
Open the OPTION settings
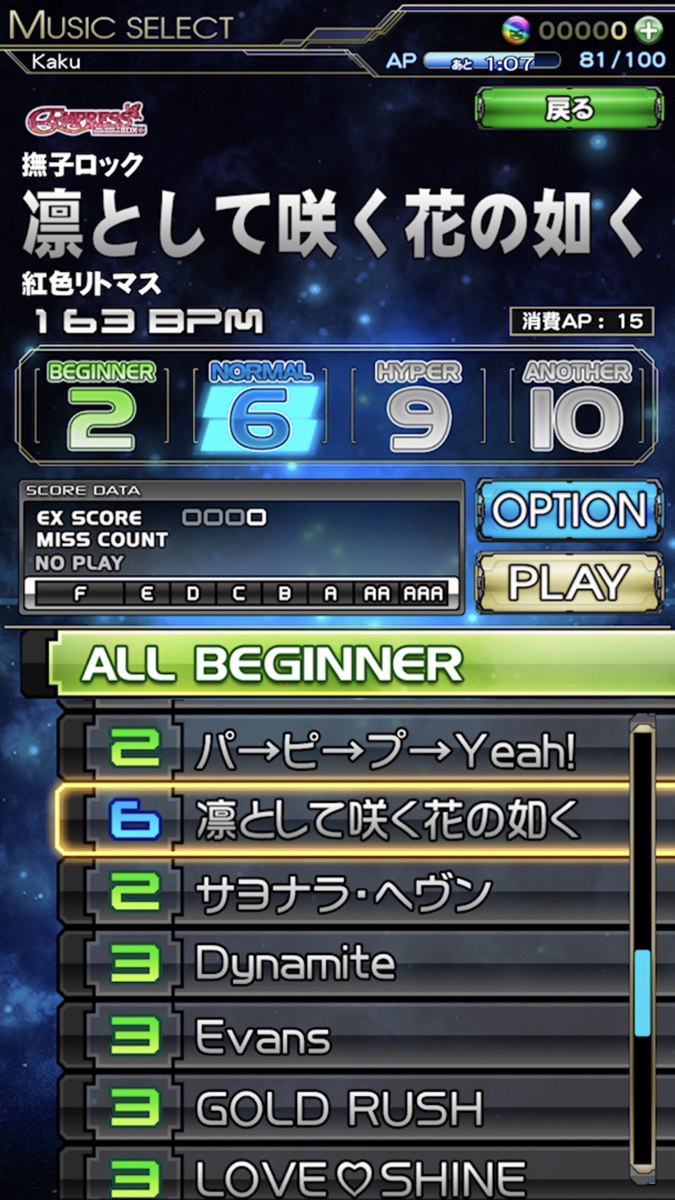569,510
